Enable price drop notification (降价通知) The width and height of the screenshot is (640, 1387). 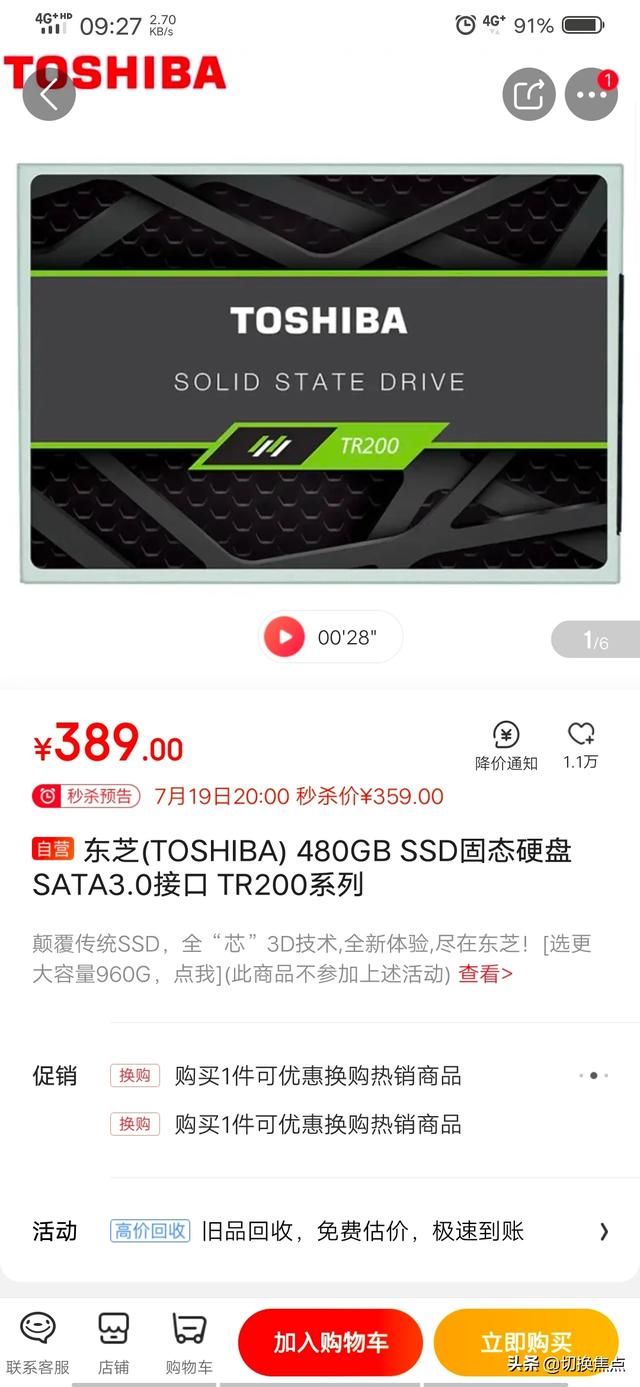pyautogui.click(x=506, y=746)
